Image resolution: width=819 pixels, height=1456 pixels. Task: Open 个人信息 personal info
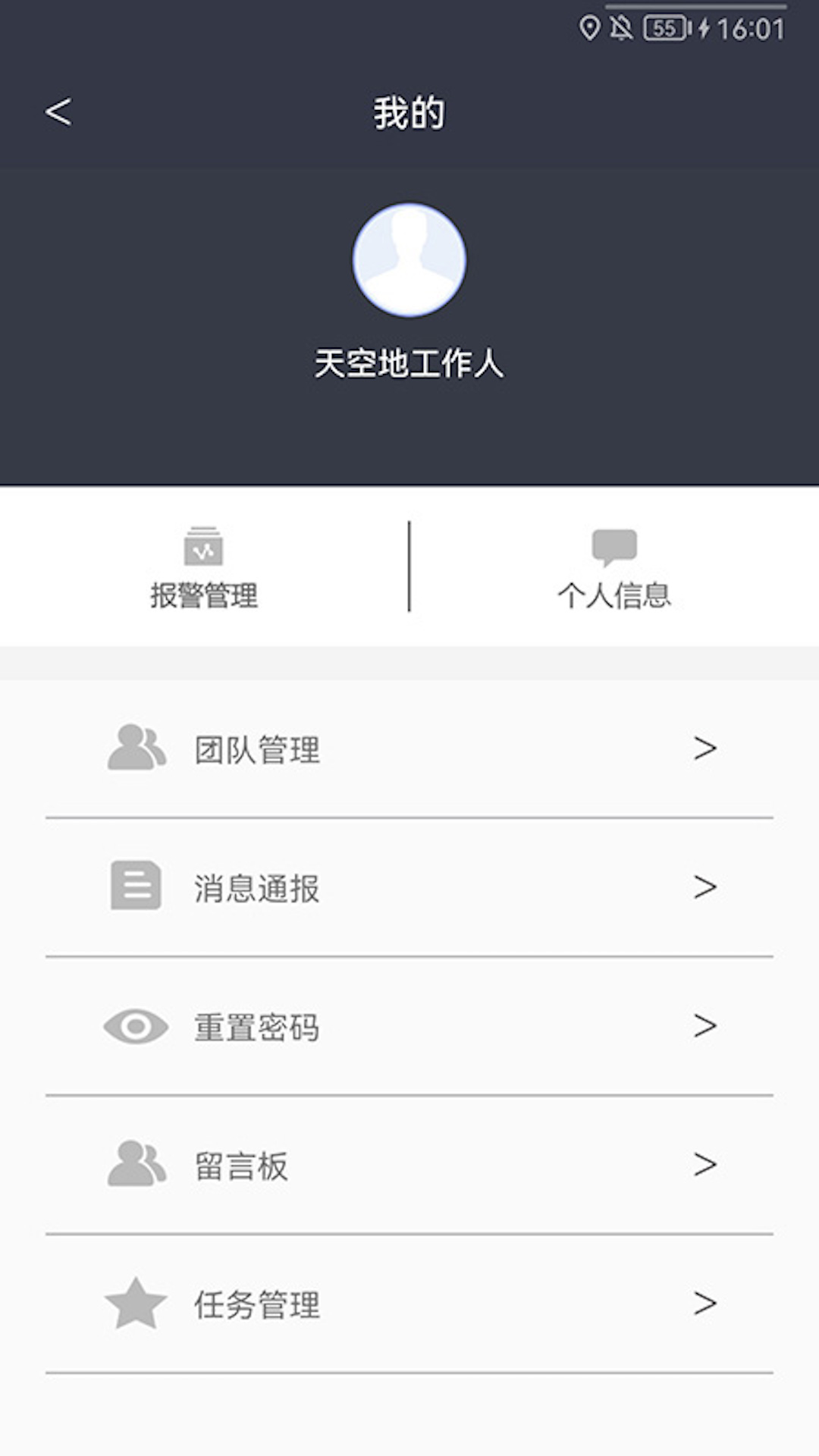[614, 569]
